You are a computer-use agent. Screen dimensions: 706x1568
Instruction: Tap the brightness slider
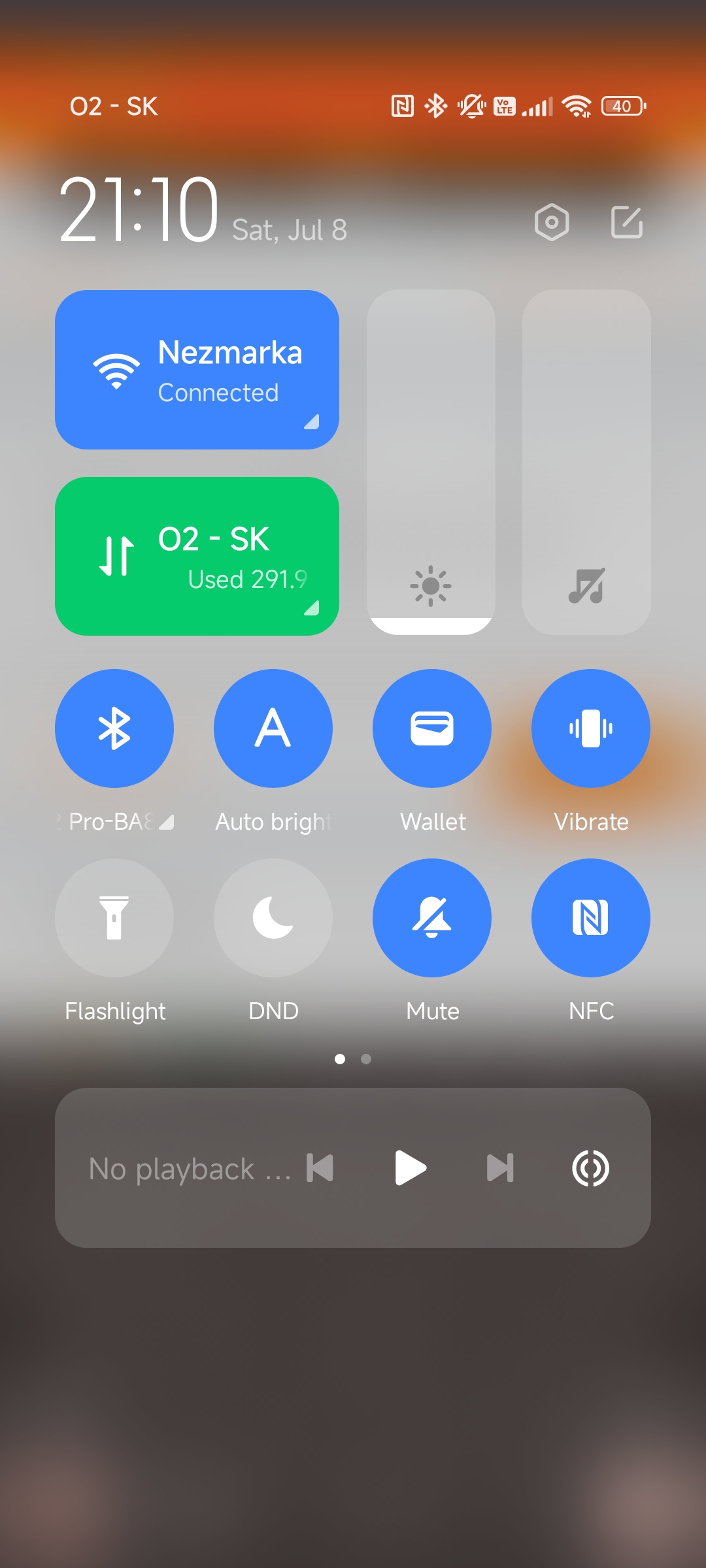tap(431, 463)
